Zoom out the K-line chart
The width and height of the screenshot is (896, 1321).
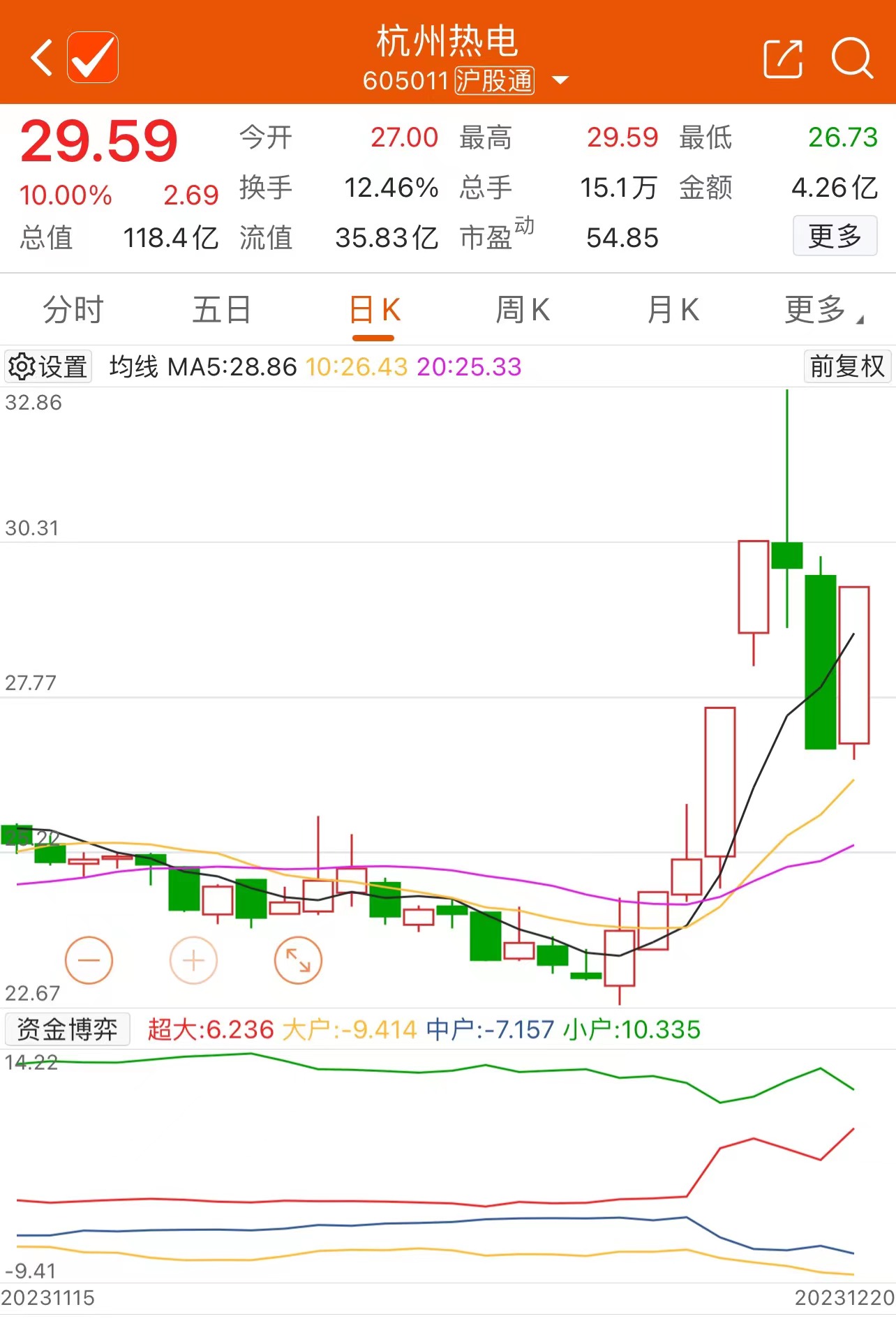[x=89, y=960]
